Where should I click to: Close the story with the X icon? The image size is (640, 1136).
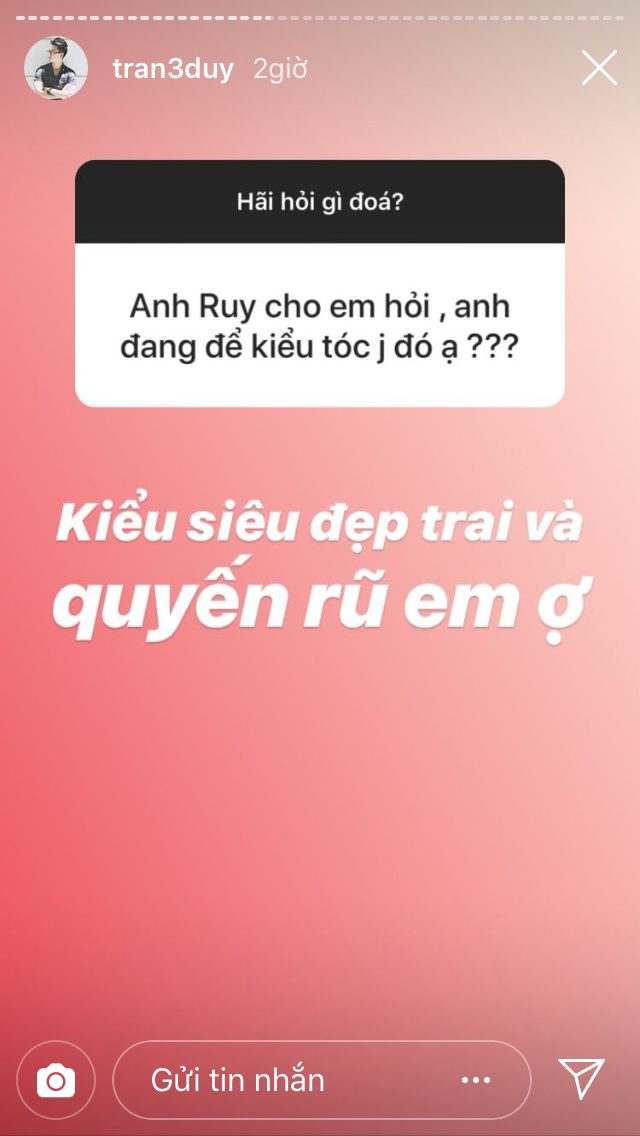click(599, 68)
